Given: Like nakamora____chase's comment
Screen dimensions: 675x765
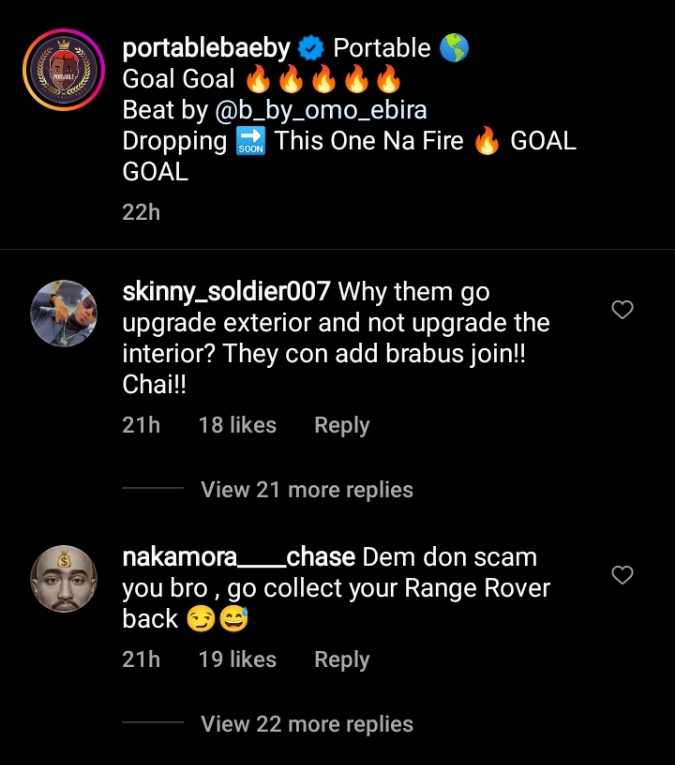Looking at the screenshot, I should pos(622,575).
